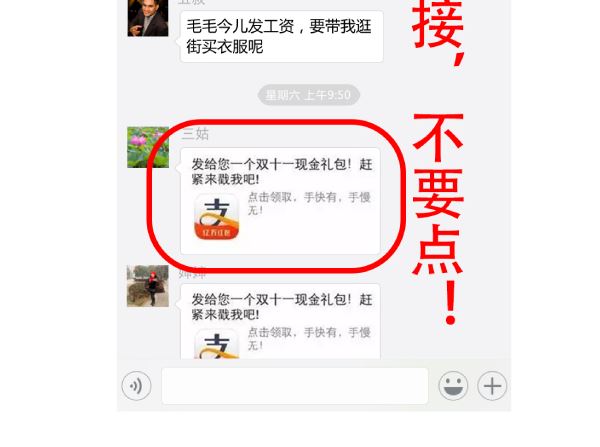Focus the message text field
The width and height of the screenshot is (600, 447).
[295, 386]
